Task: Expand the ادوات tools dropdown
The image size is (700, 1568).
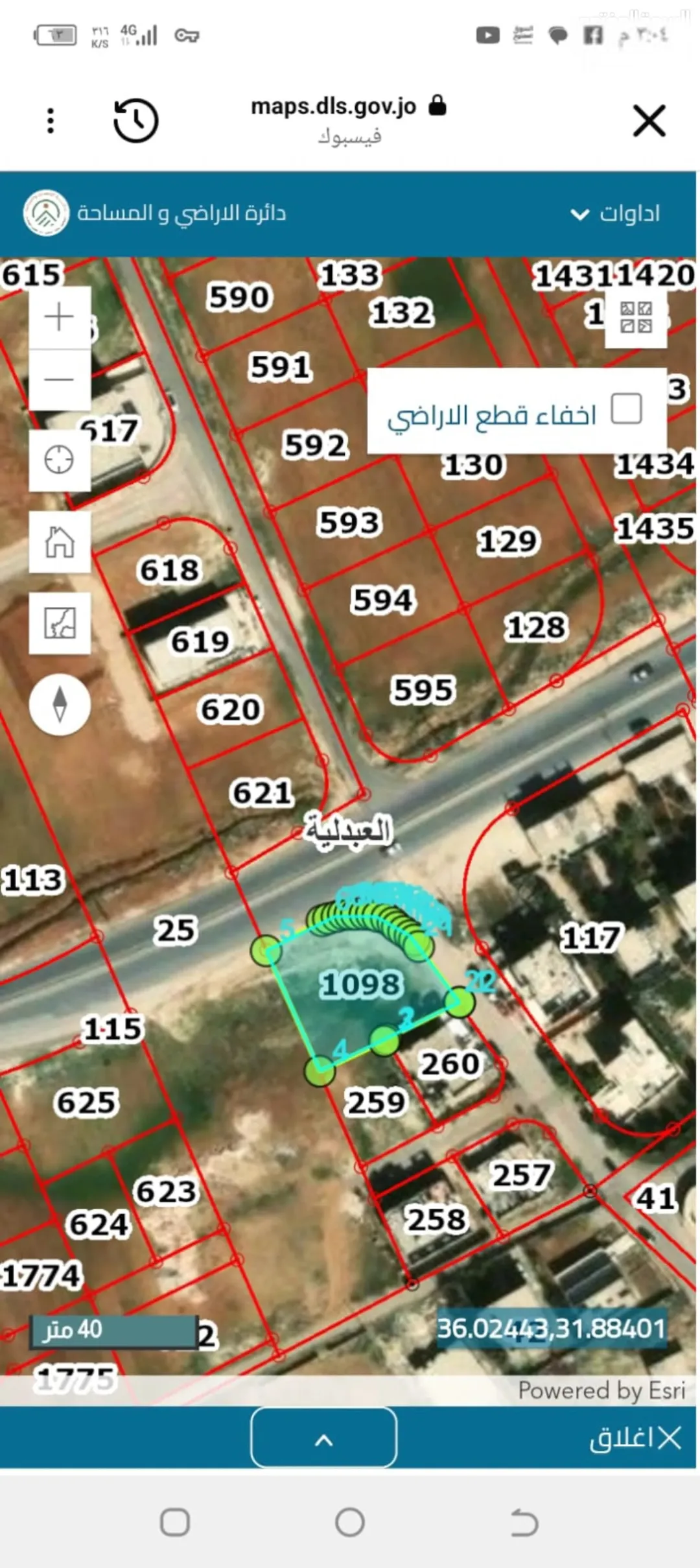Action: (615, 213)
